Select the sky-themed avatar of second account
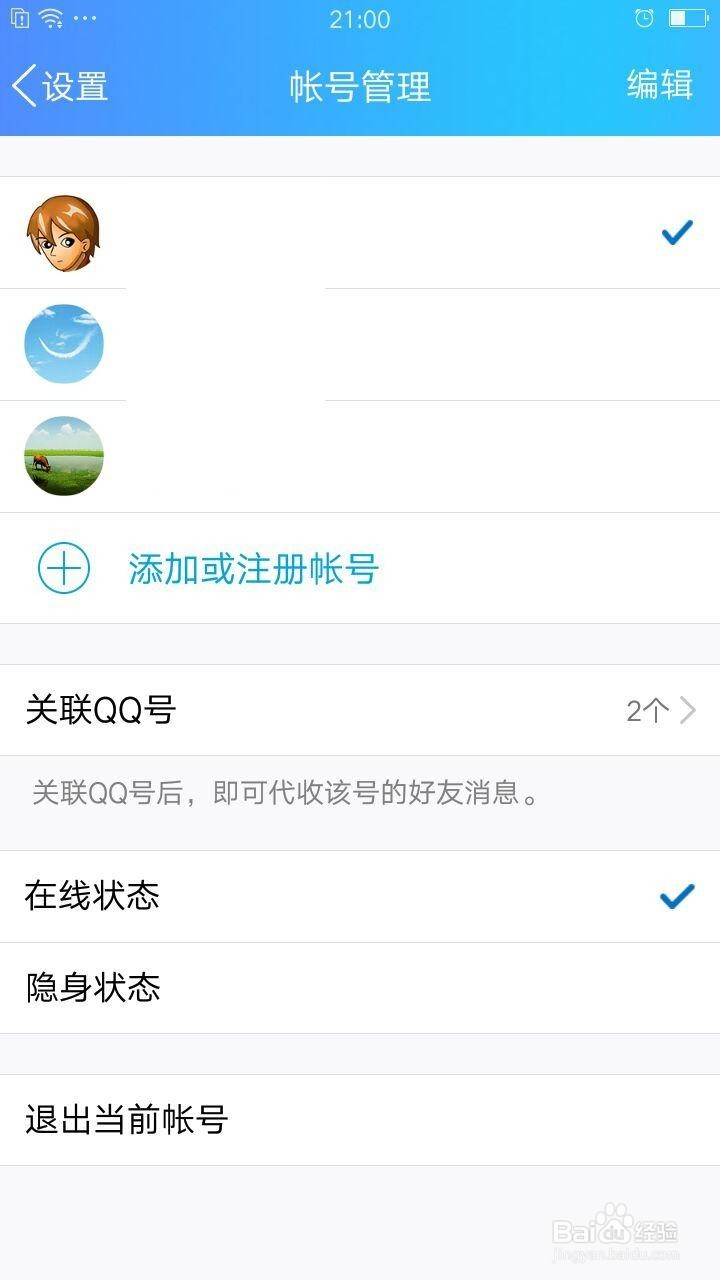720x1280 pixels. click(x=64, y=343)
